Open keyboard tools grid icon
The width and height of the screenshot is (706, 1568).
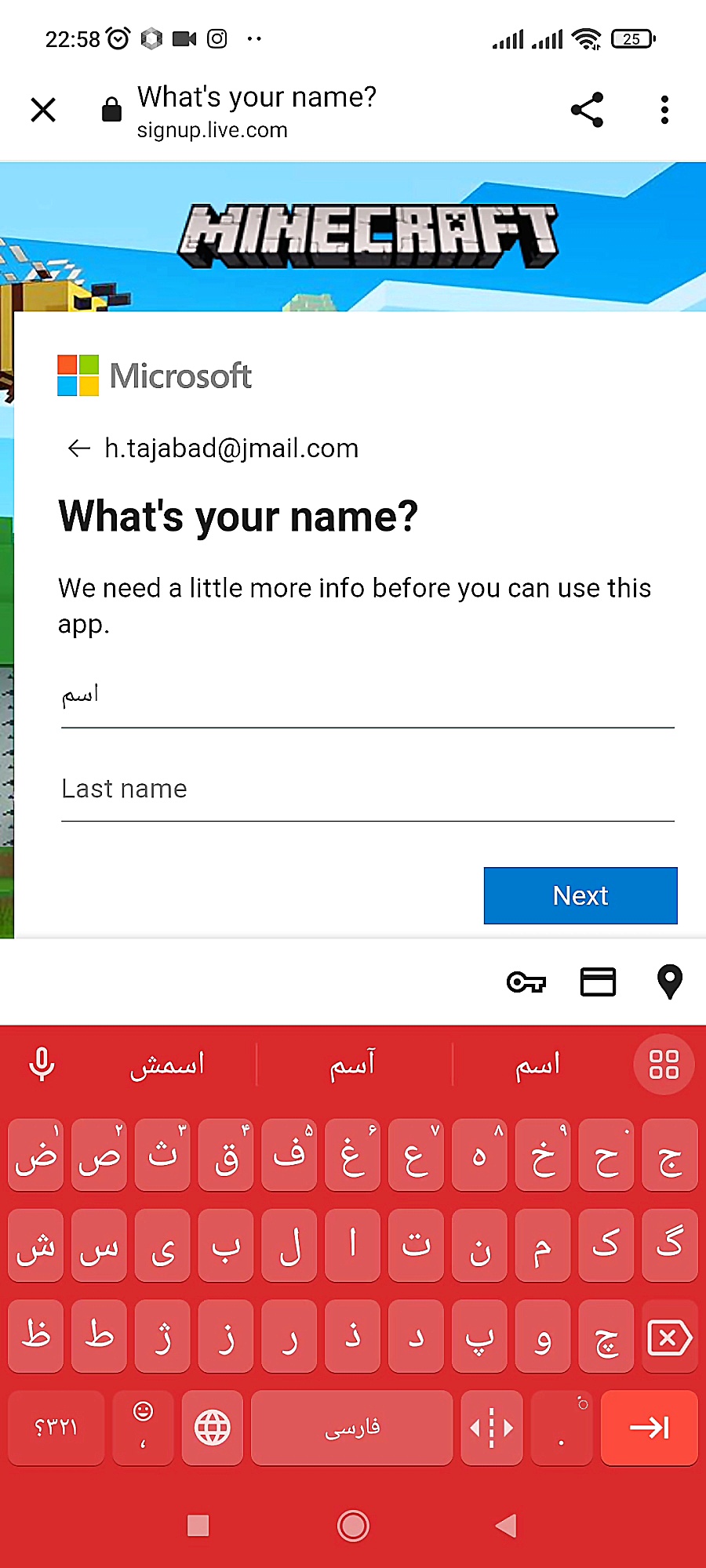[x=664, y=1065]
